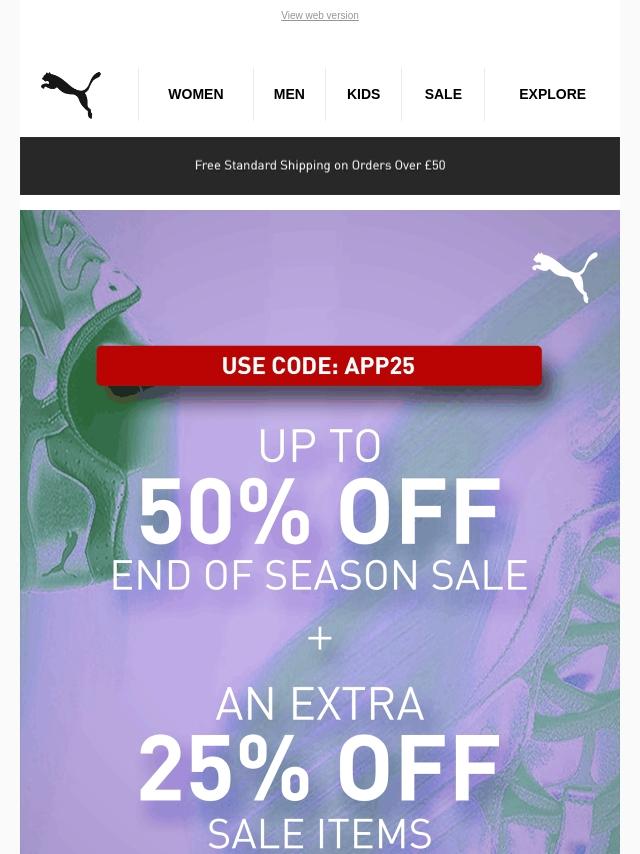This screenshot has width=640, height=854.
Task: Tap the Puma logo in header
Action: pyautogui.click(x=71, y=95)
